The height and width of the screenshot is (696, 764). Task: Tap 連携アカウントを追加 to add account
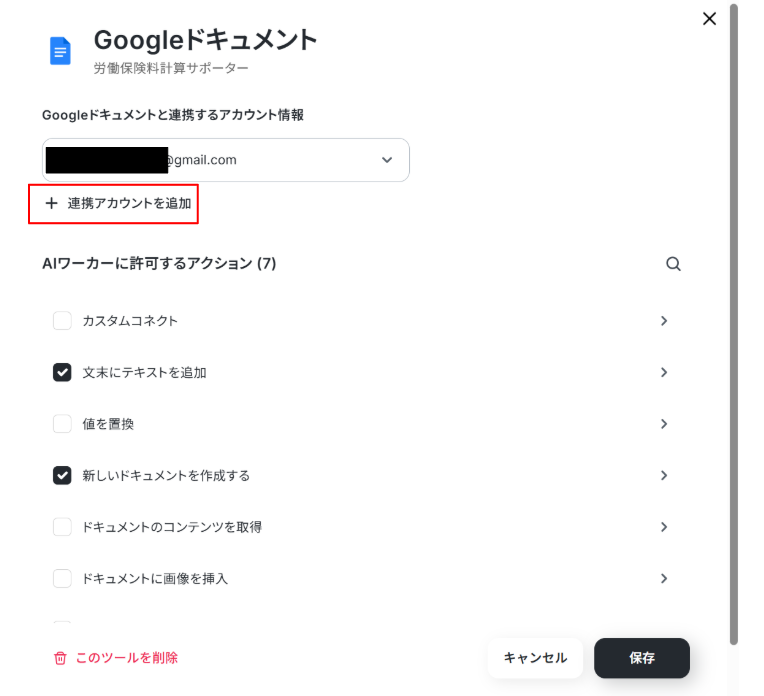pos(118,203)
